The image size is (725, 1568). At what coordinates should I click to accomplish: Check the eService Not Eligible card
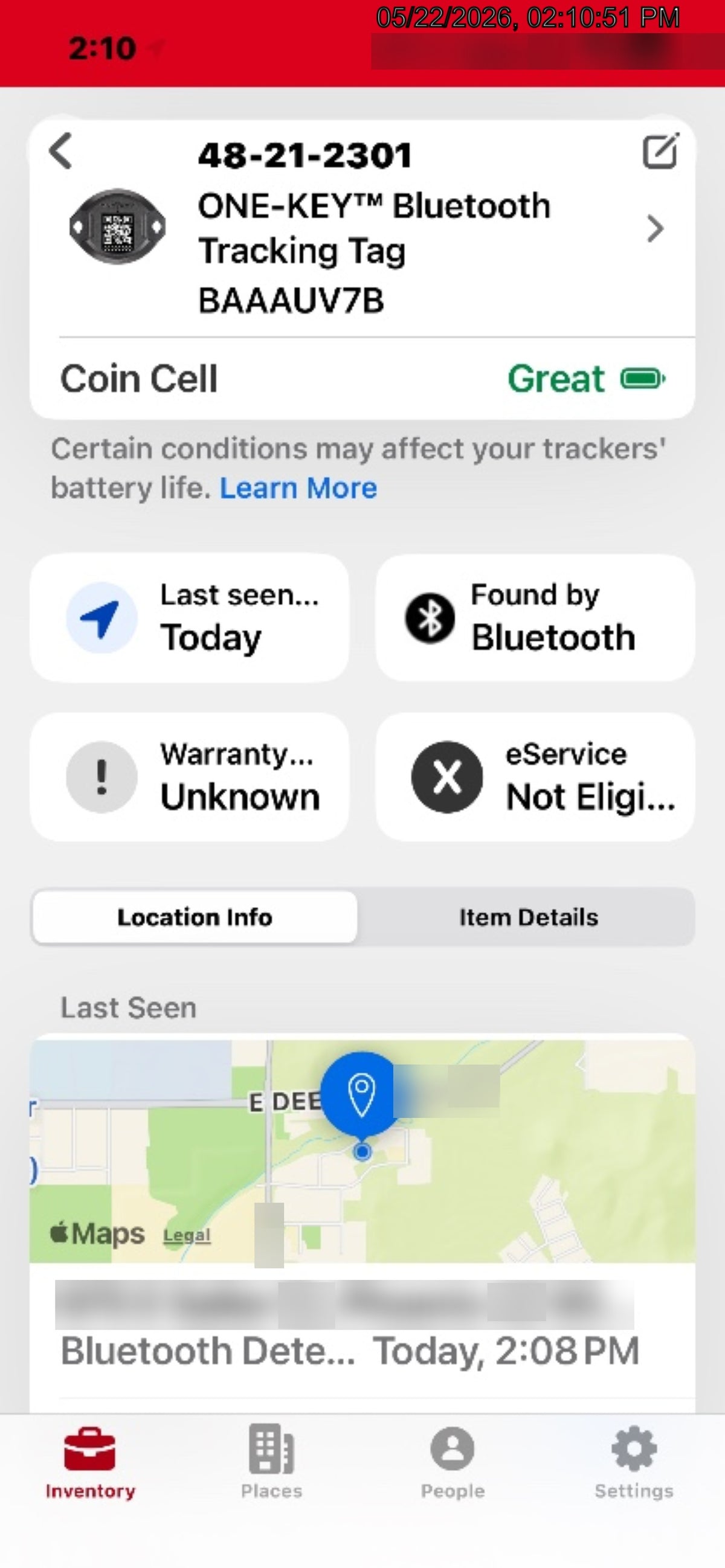[535, 777]
